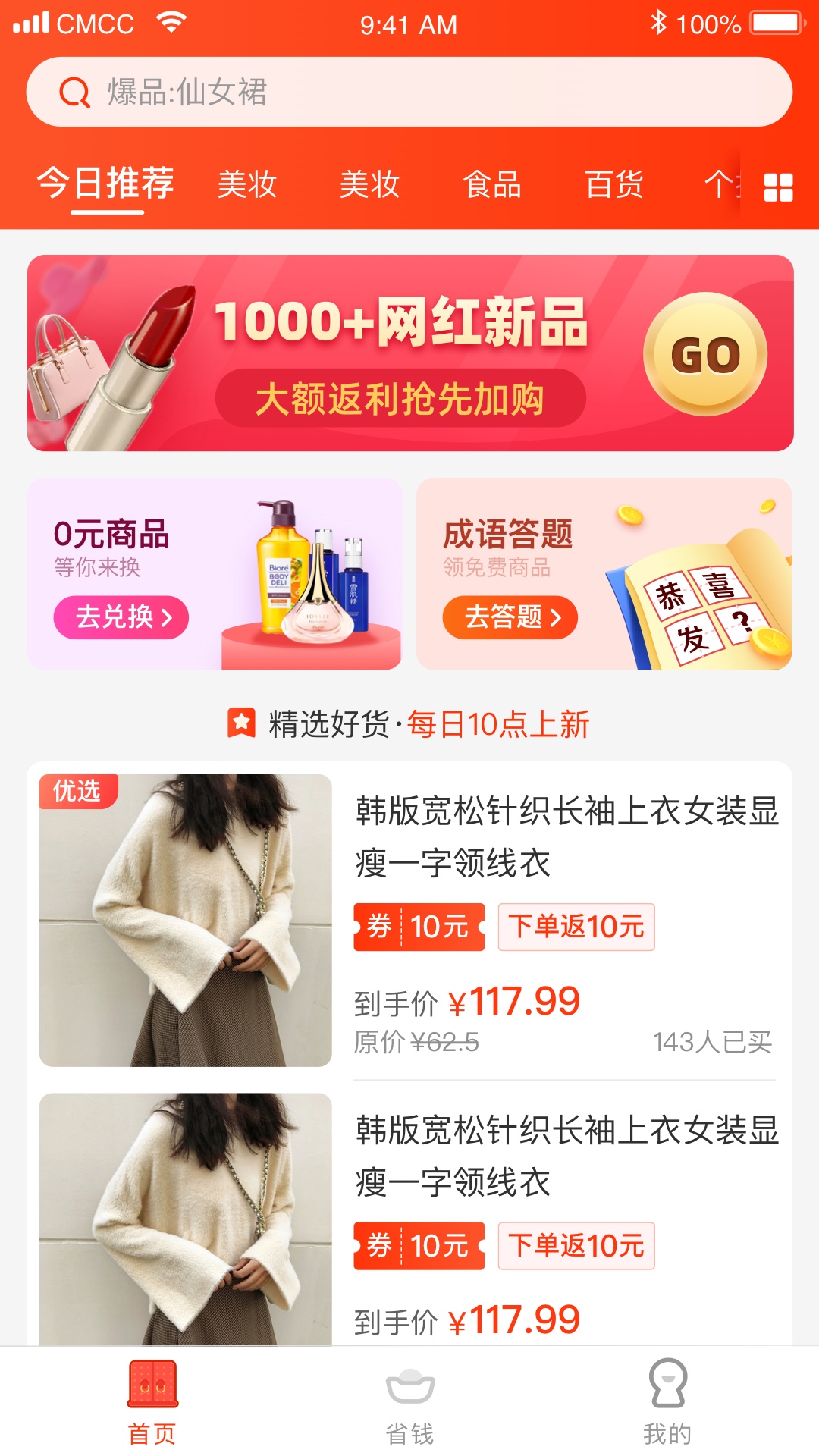819x1456 pixels.
Task: Tap the 爆品:仙女裙 search box
Action: point(409,92)
